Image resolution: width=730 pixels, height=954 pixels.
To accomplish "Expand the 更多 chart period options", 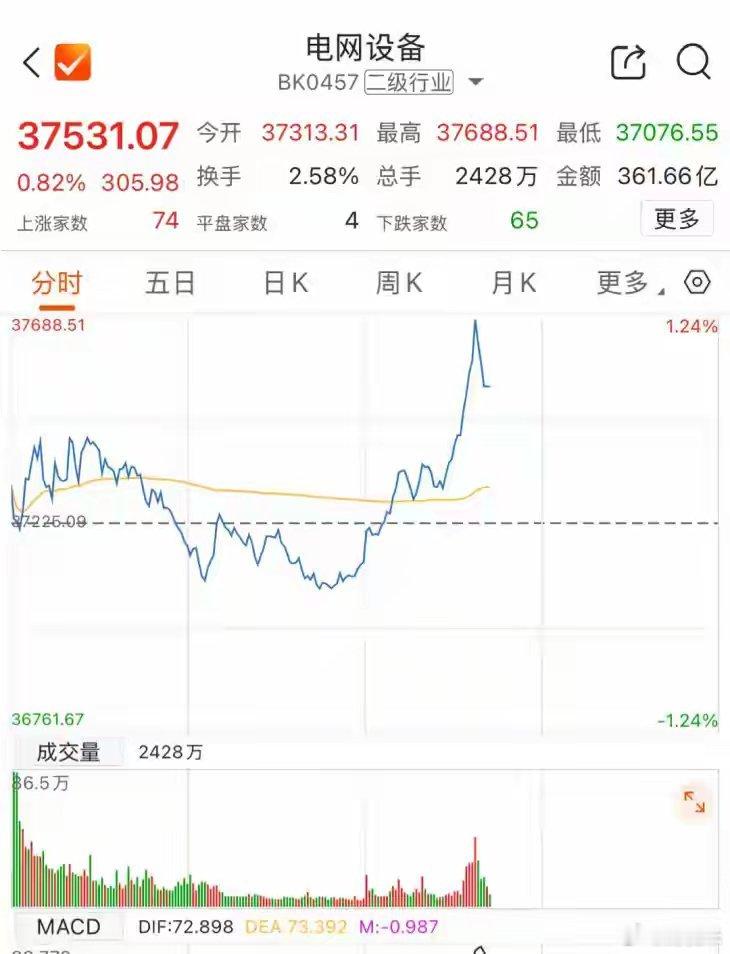I will point(629,284).
